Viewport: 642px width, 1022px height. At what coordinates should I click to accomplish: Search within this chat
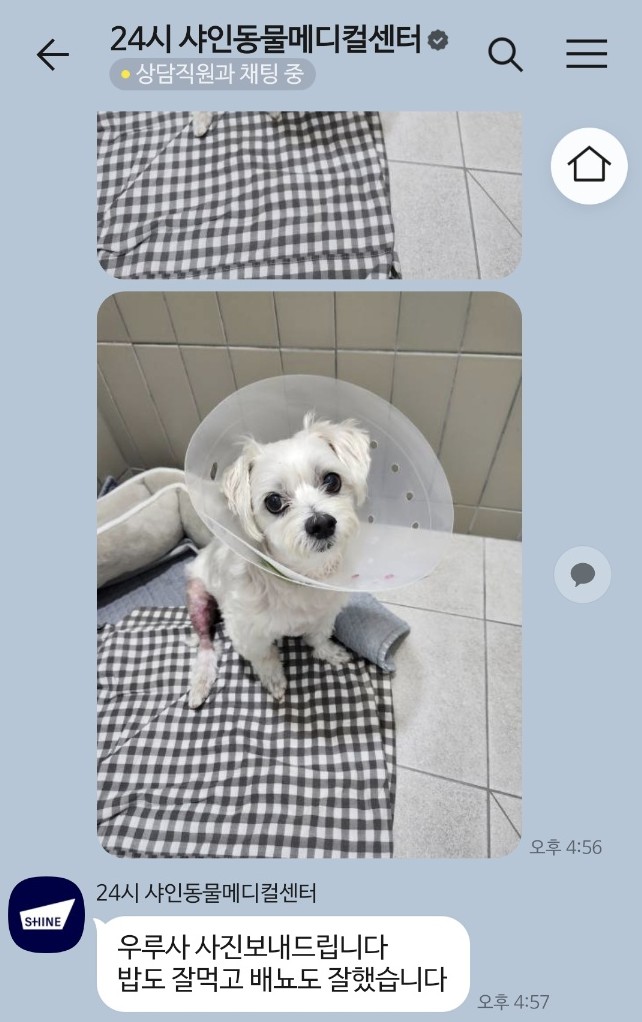click(x=505, y=55)
